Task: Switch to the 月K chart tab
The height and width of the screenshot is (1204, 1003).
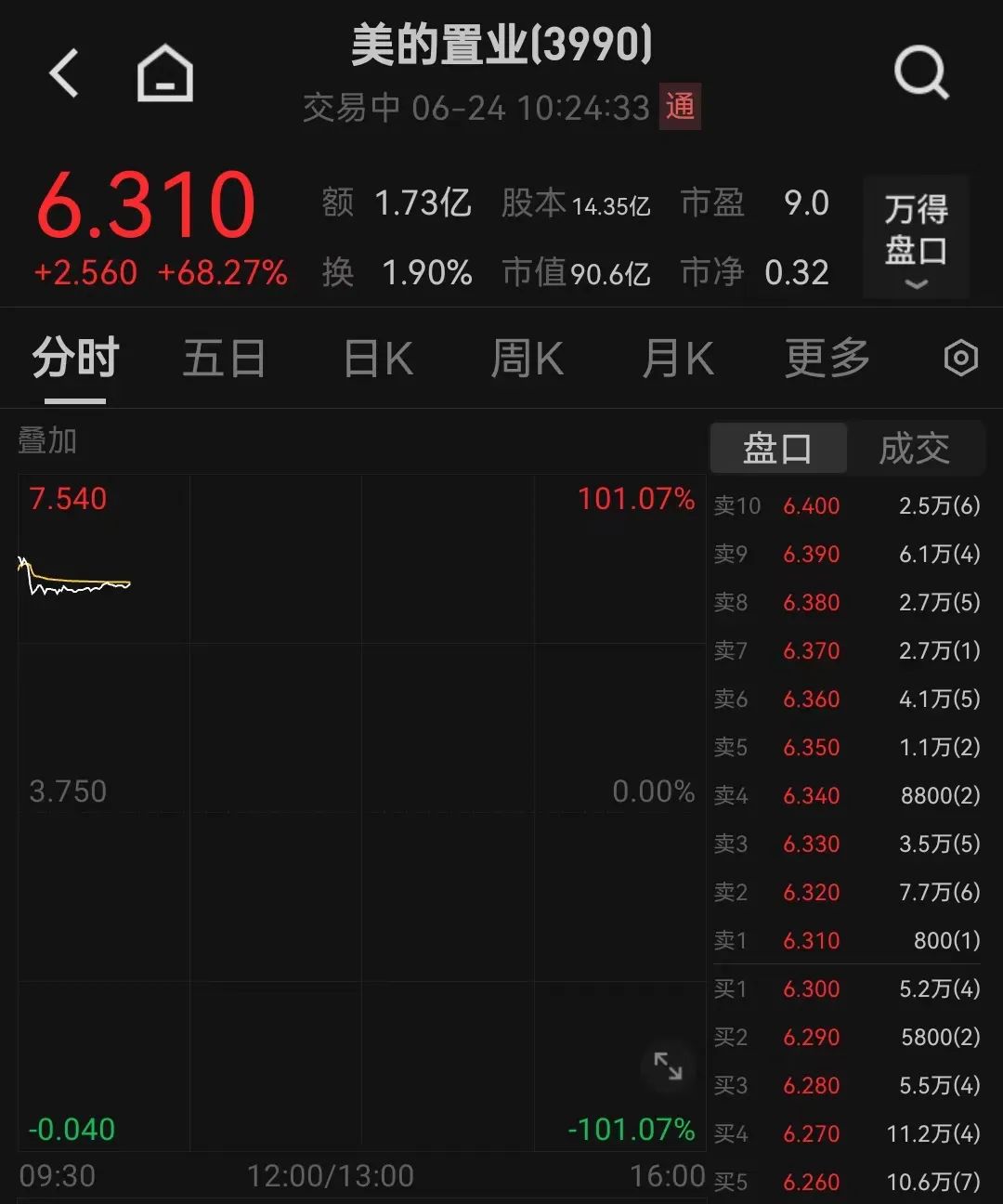Action: (x=678, y=359)
